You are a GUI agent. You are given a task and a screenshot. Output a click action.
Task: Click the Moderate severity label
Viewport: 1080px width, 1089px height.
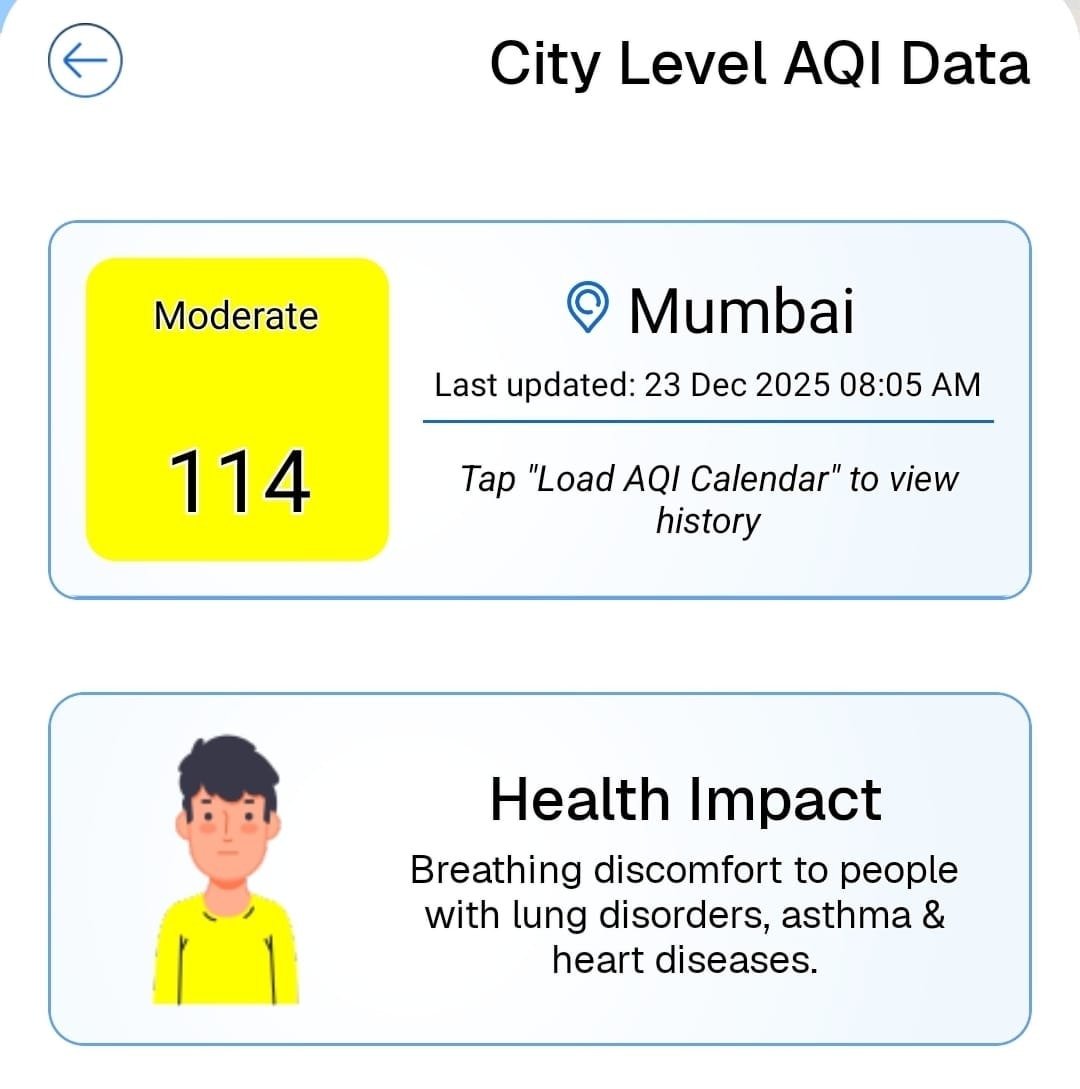pyautogui.click(x=235, y=315)
